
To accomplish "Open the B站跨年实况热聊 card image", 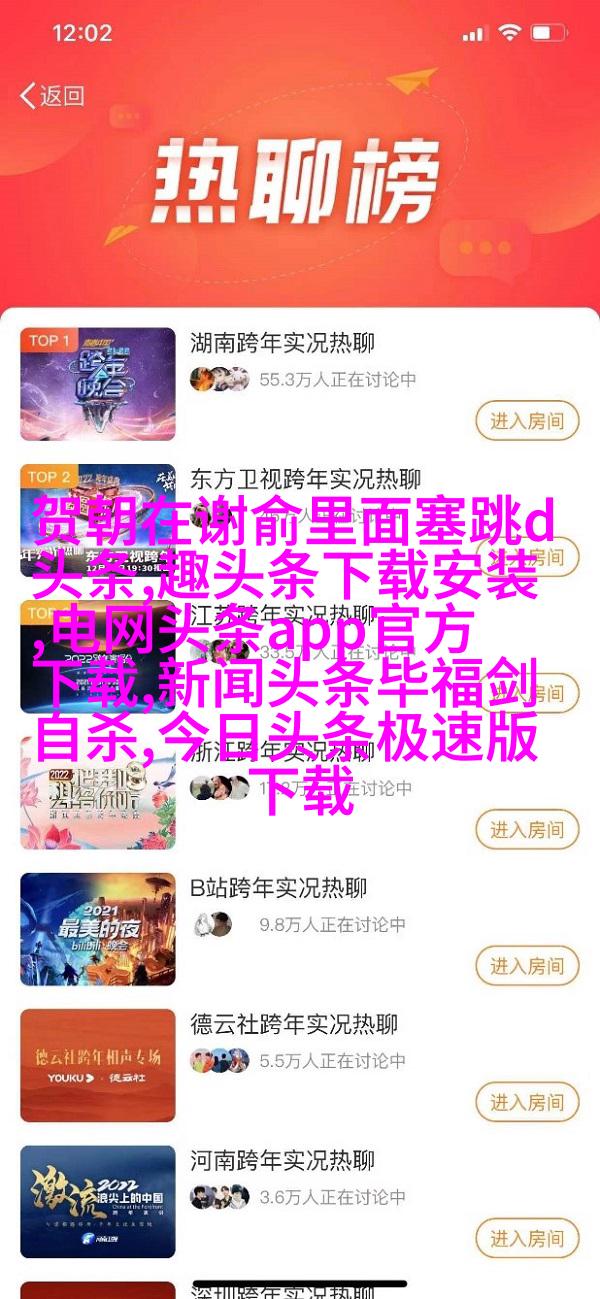I will (x=98, y=929).
